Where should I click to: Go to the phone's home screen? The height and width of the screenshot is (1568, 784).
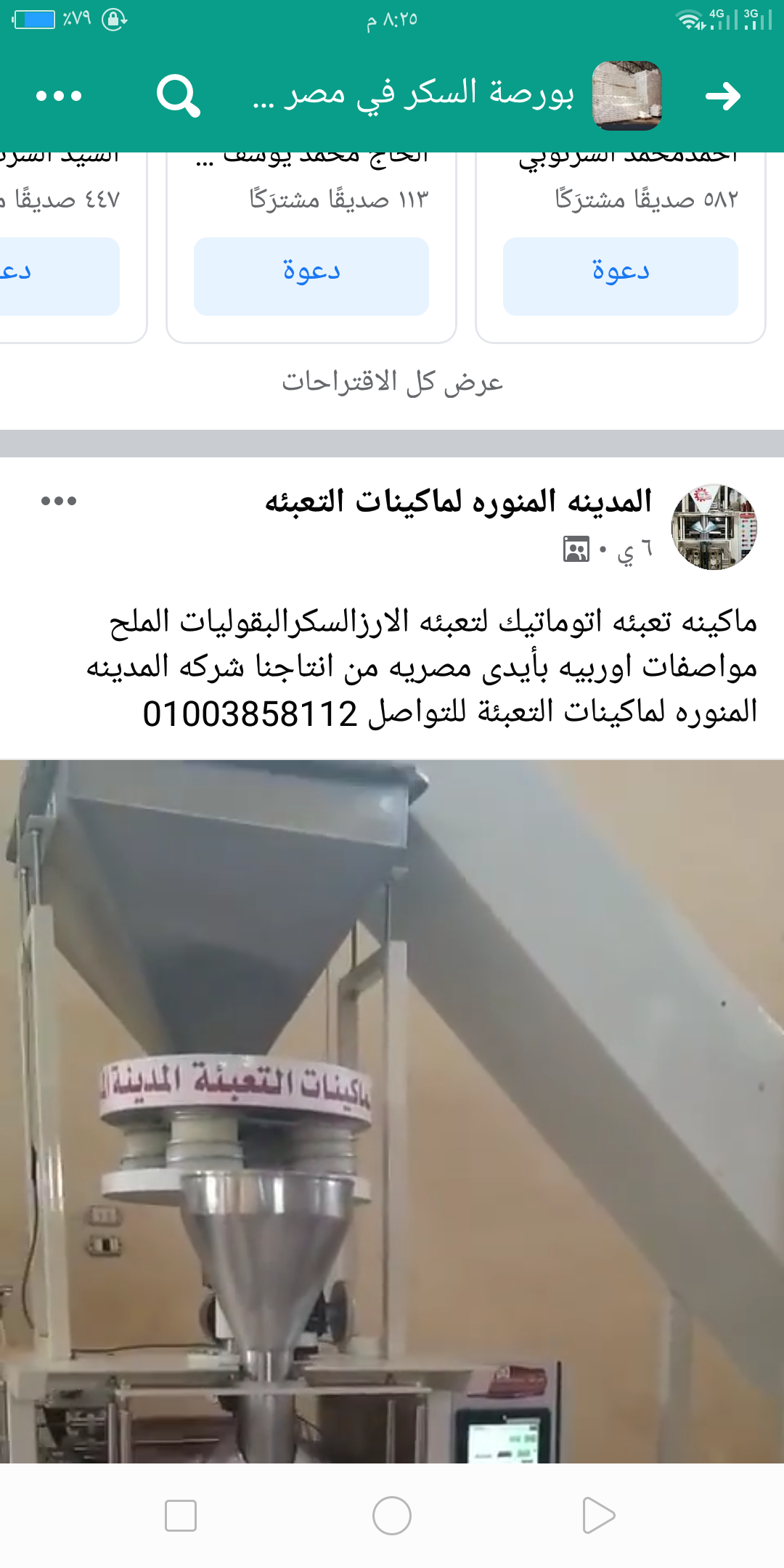pyautogui.click(x=392, y=1516)
